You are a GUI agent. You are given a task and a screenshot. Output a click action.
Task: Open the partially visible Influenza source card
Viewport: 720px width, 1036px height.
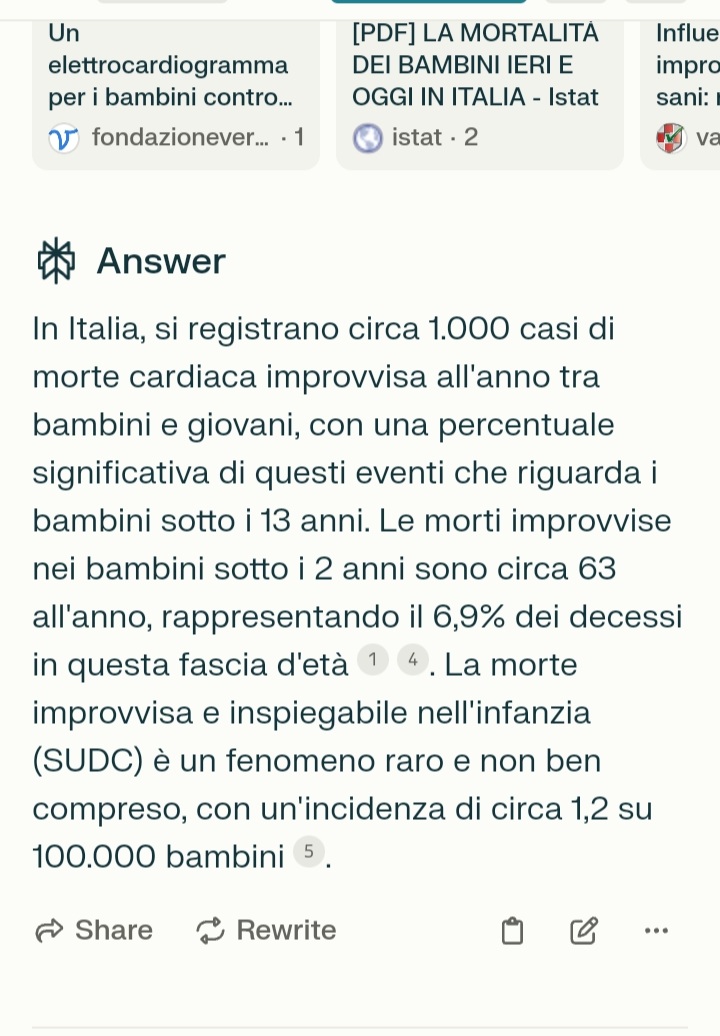(684, 90)
